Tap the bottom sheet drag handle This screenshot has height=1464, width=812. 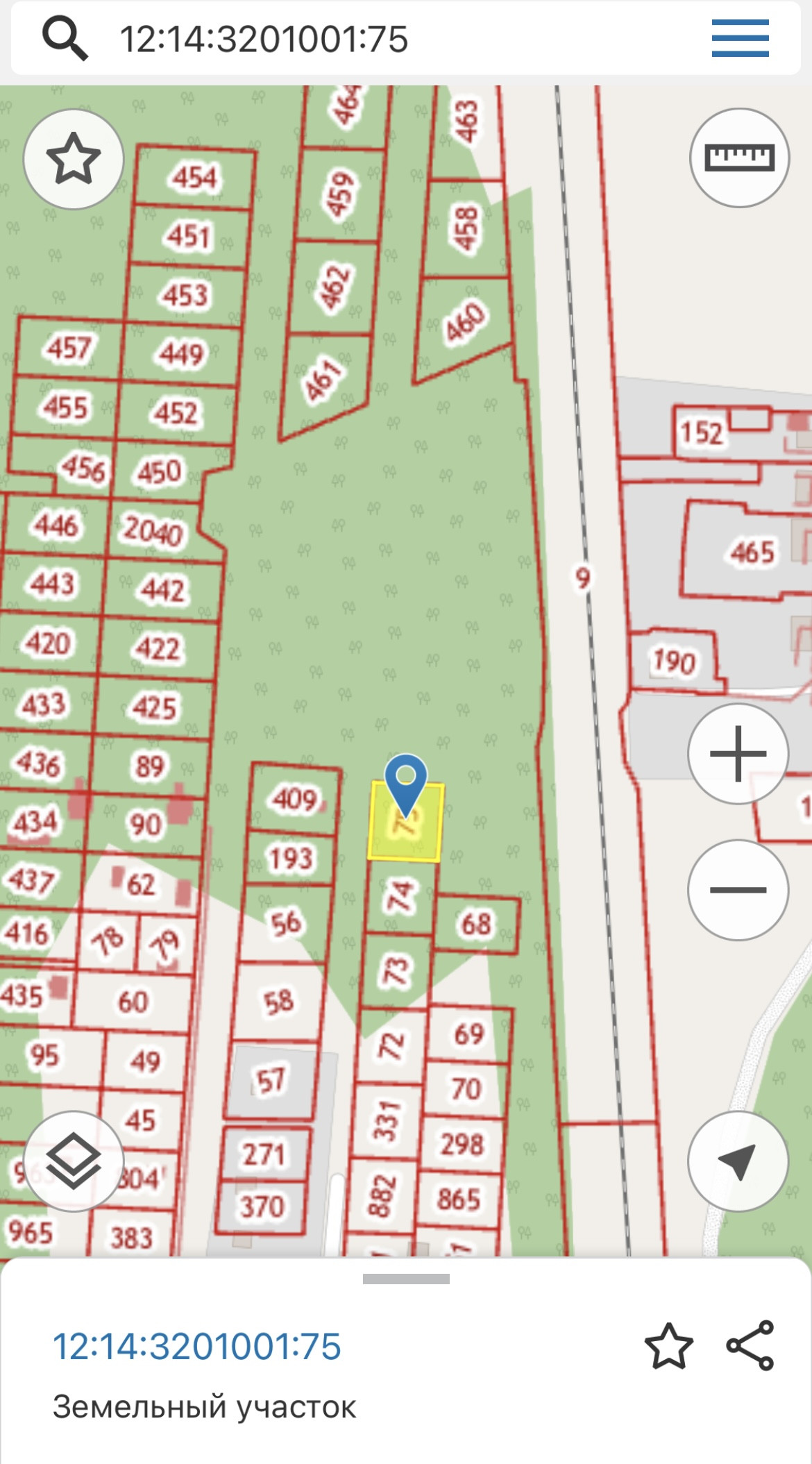pyautogui.click(x=406, y=1279)
